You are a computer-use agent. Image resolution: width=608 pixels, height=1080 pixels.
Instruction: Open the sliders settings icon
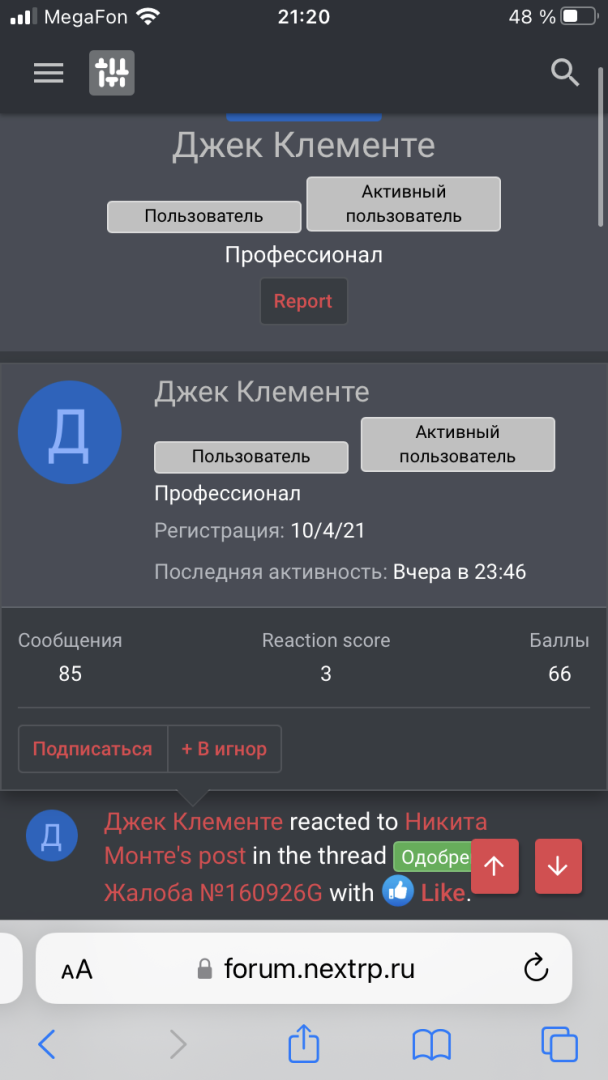[111, 73]
